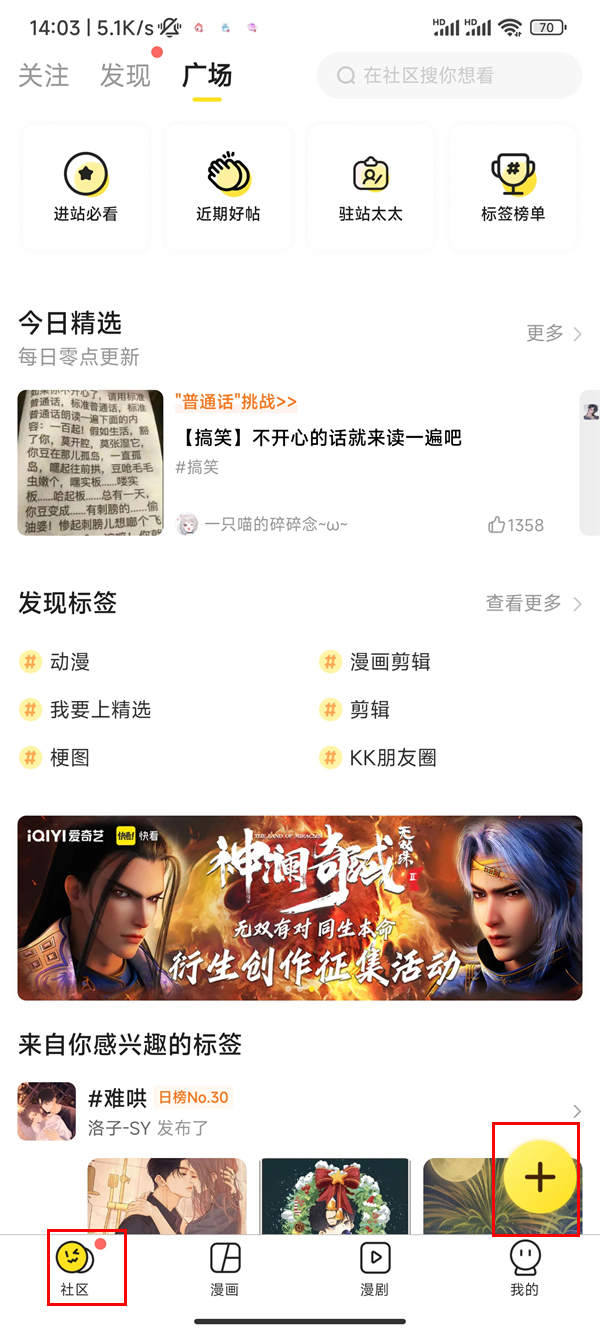Viewport: 600px width, 1333px height.
Task: Switch to the 发现 tab
Action: point(125,76)
